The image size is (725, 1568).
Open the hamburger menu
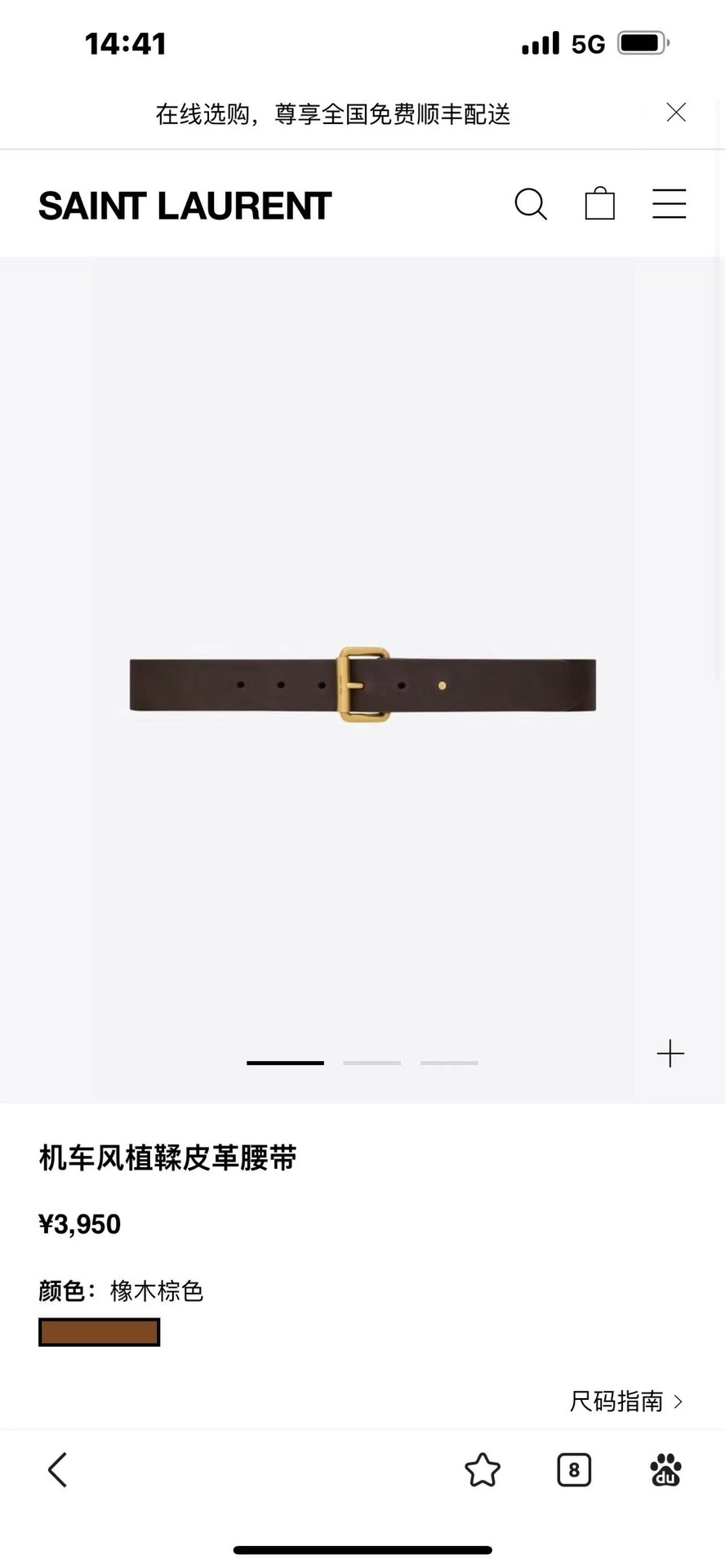(669, 204)
